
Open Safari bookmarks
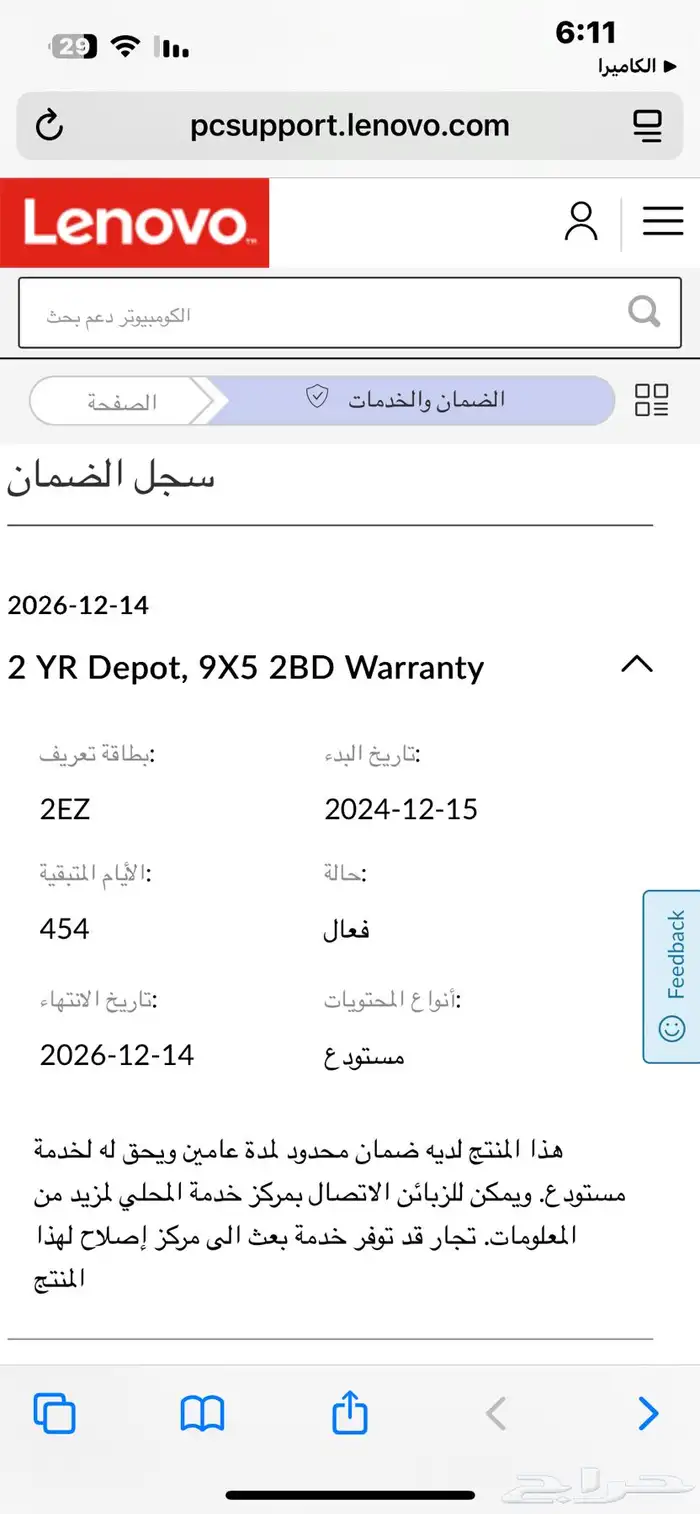pos(202,1414)
